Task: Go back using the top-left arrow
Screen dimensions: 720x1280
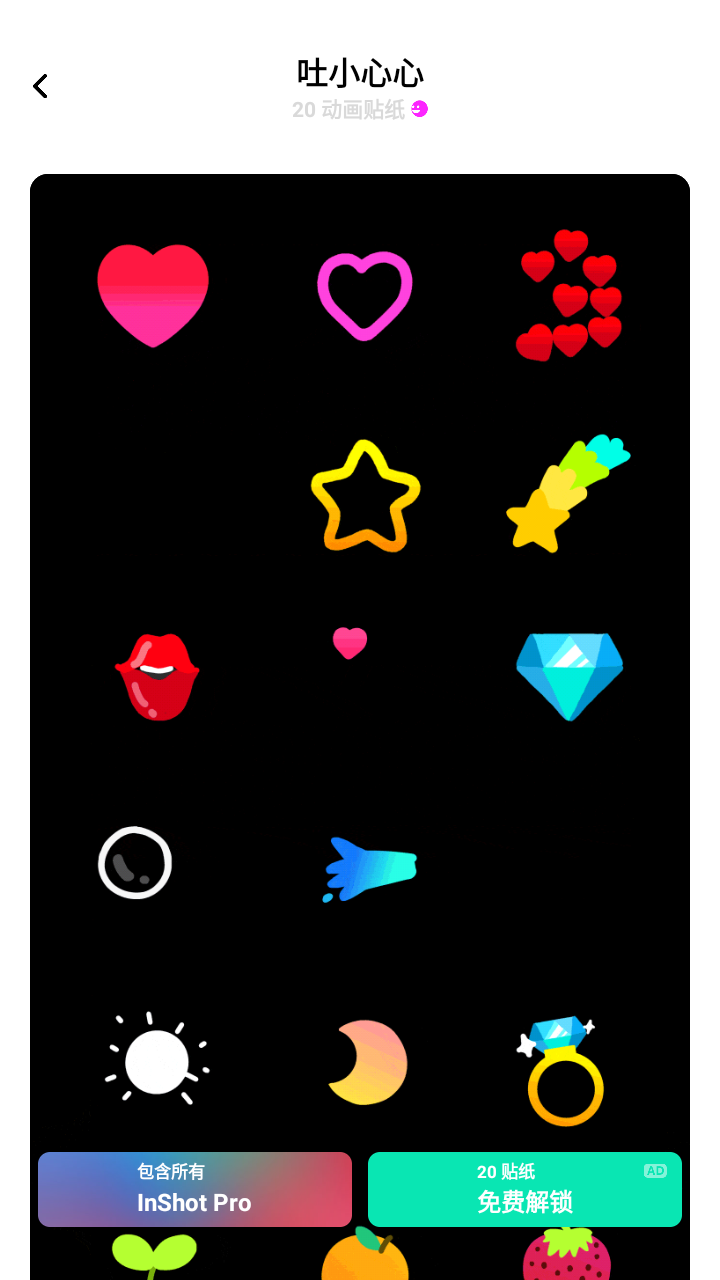Action: pos(40,87)
